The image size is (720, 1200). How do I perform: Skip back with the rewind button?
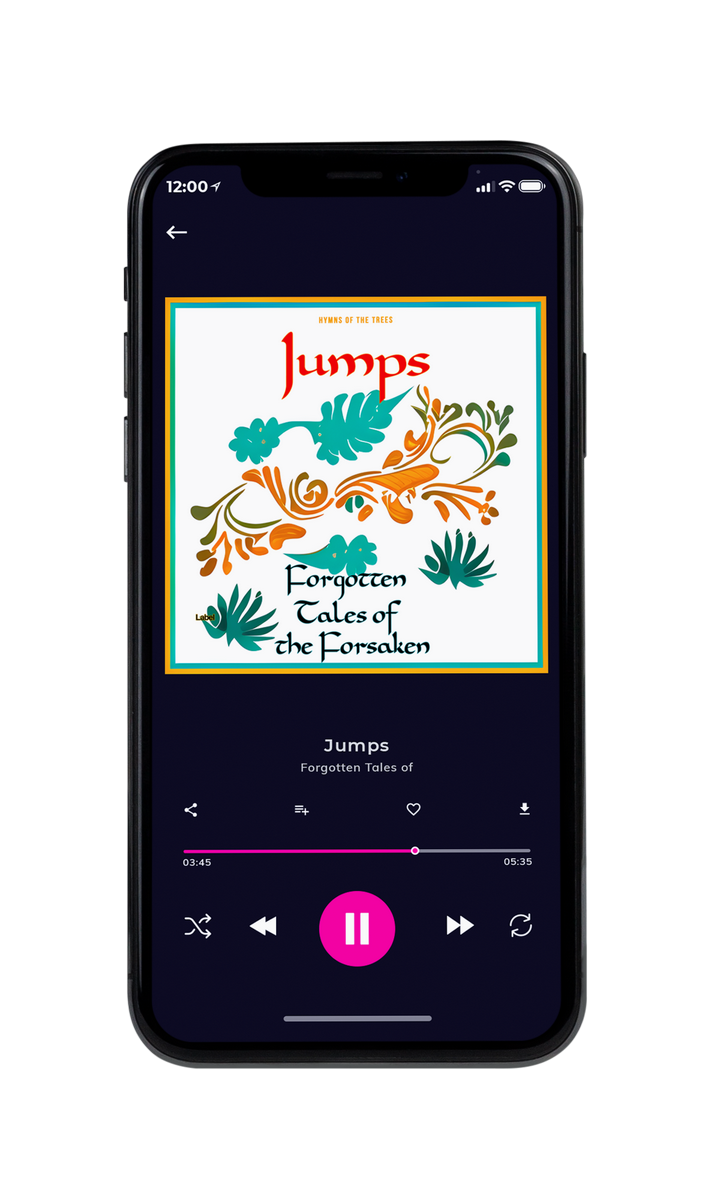coord(263,926)
